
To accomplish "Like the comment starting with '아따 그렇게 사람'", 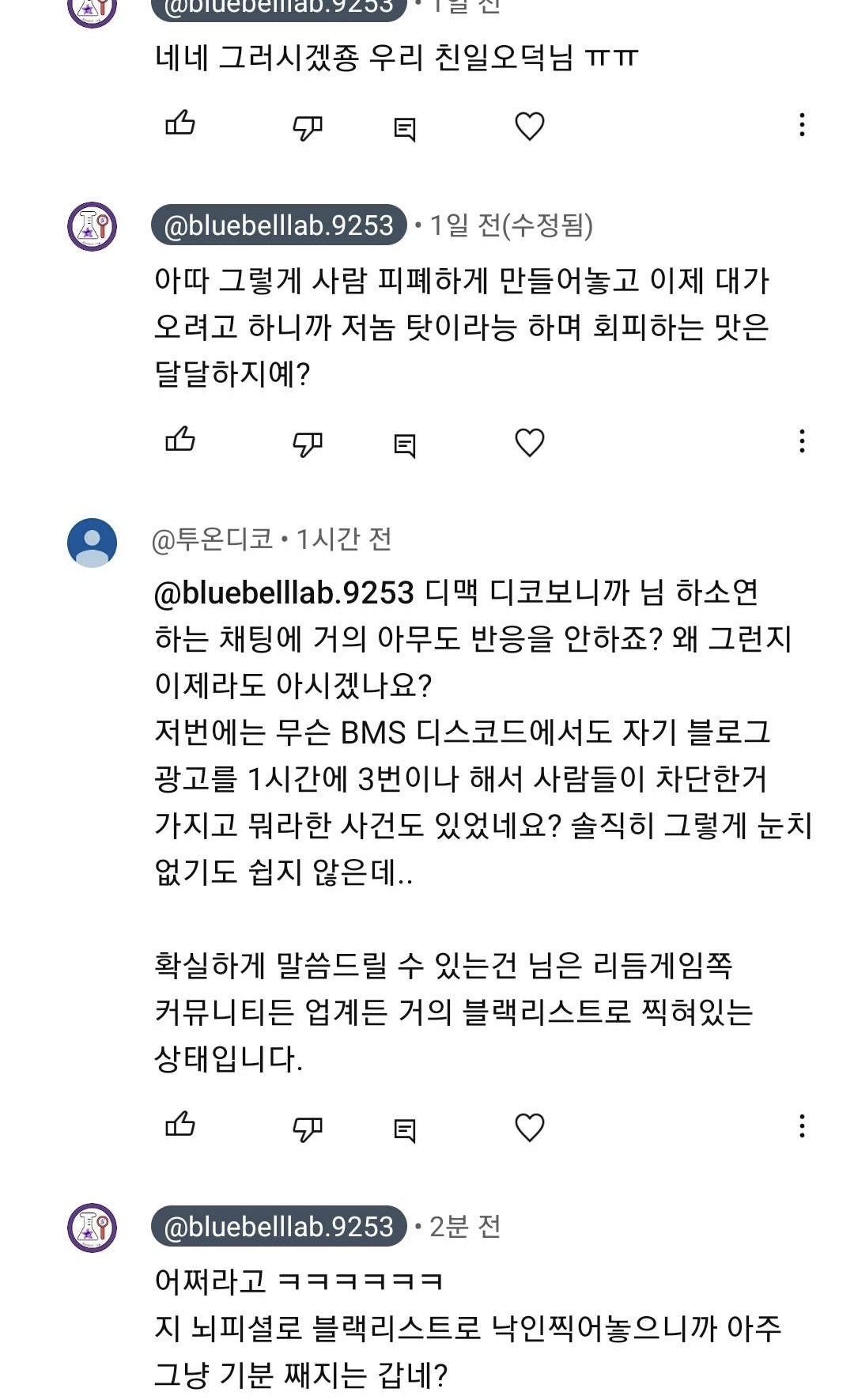I will [180, 440].
